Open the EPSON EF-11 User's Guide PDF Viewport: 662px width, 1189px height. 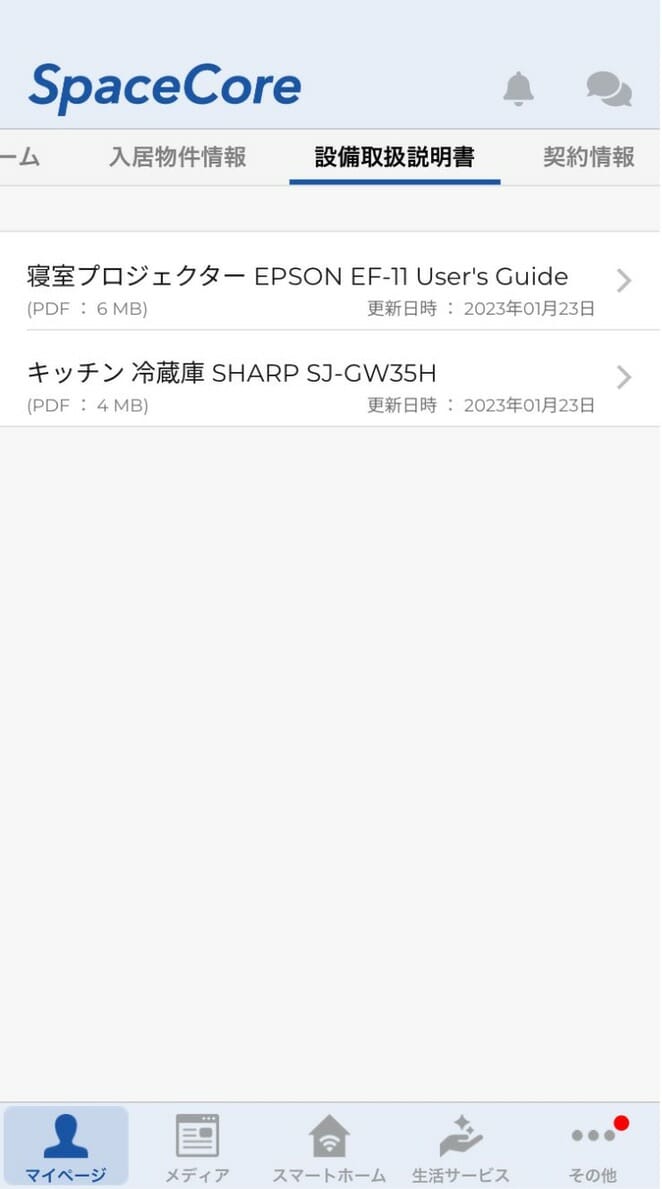(x=331, y=281)
